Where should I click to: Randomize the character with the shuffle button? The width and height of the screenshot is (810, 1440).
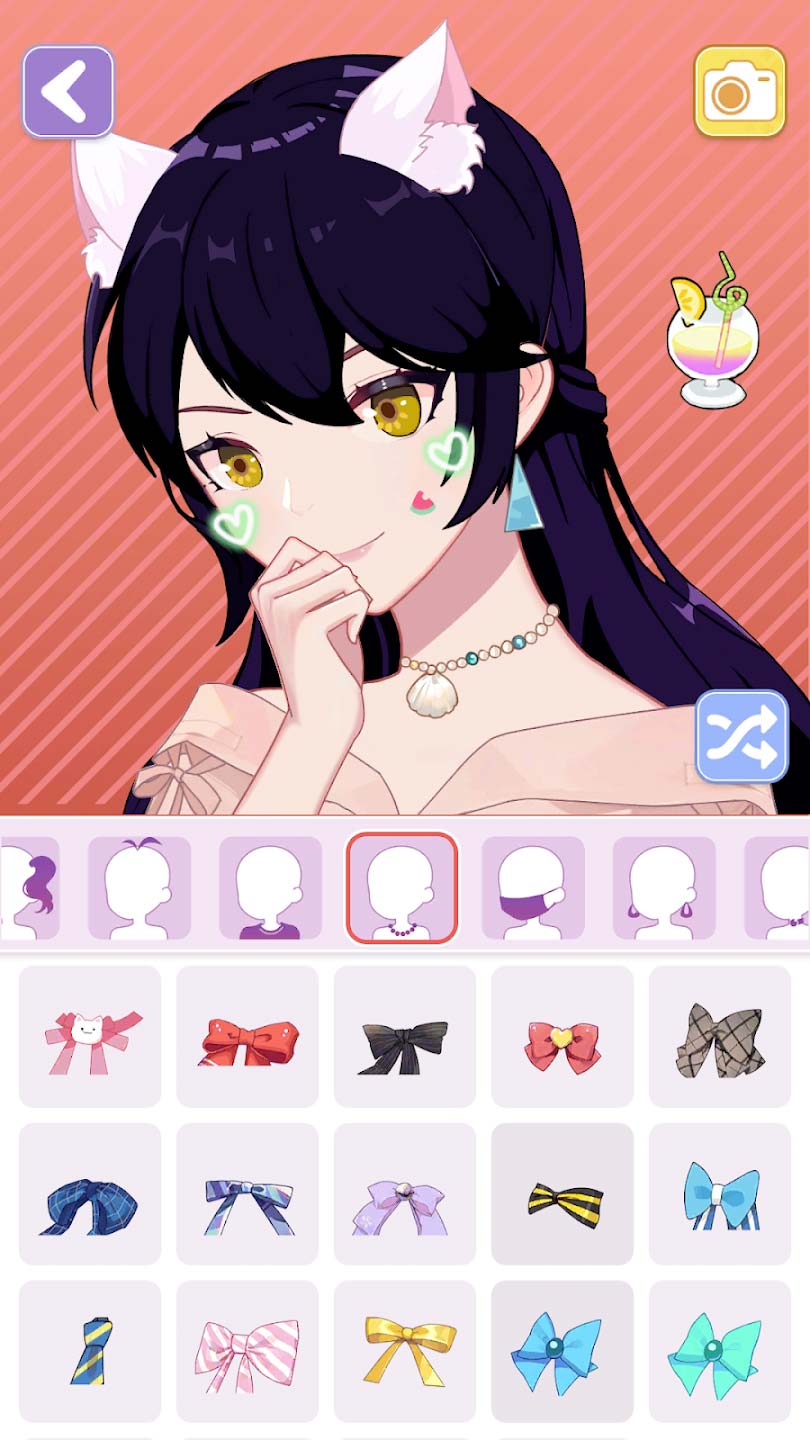click(742, 736)
